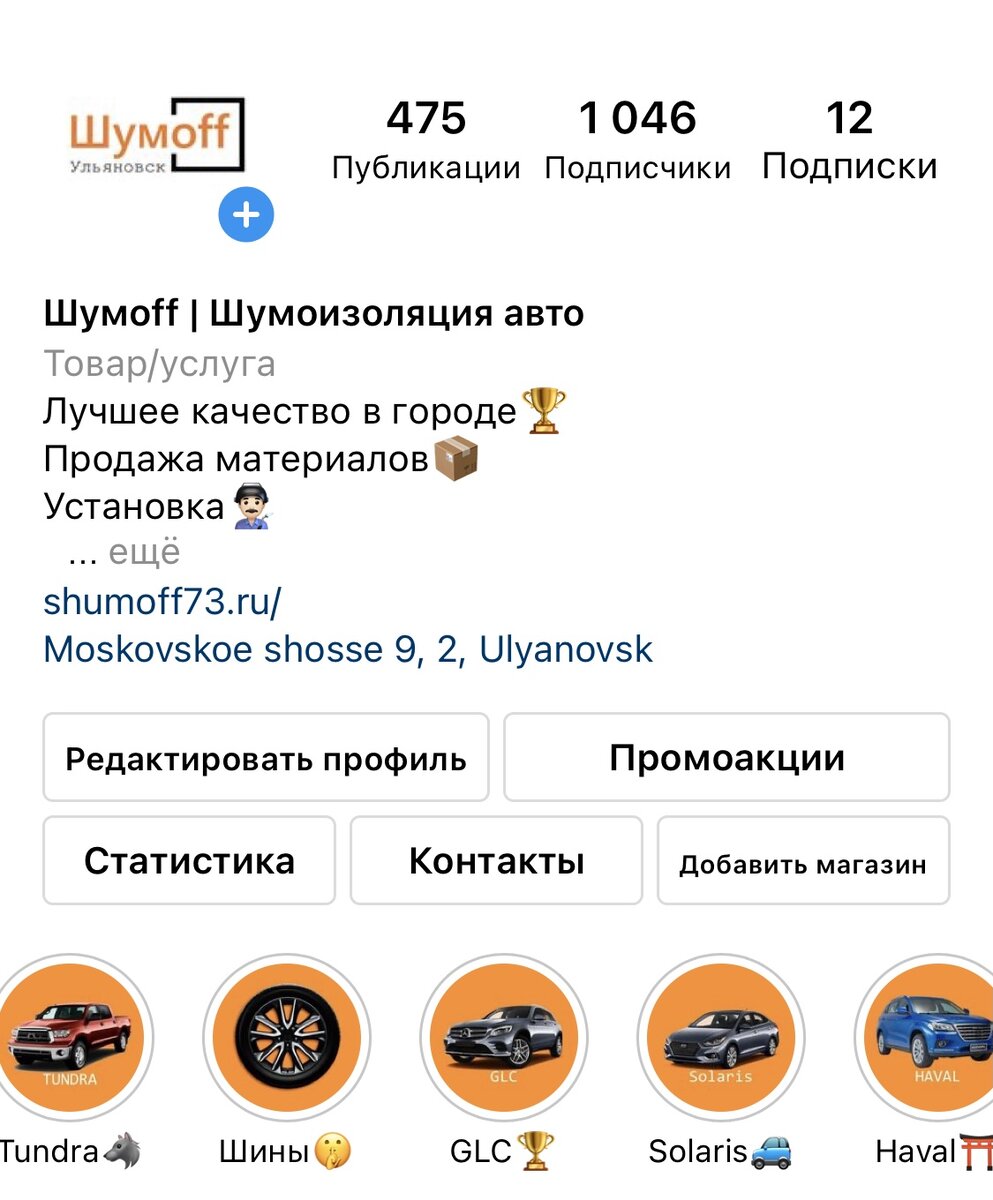Activate Добавить магазин

(803, 860)
